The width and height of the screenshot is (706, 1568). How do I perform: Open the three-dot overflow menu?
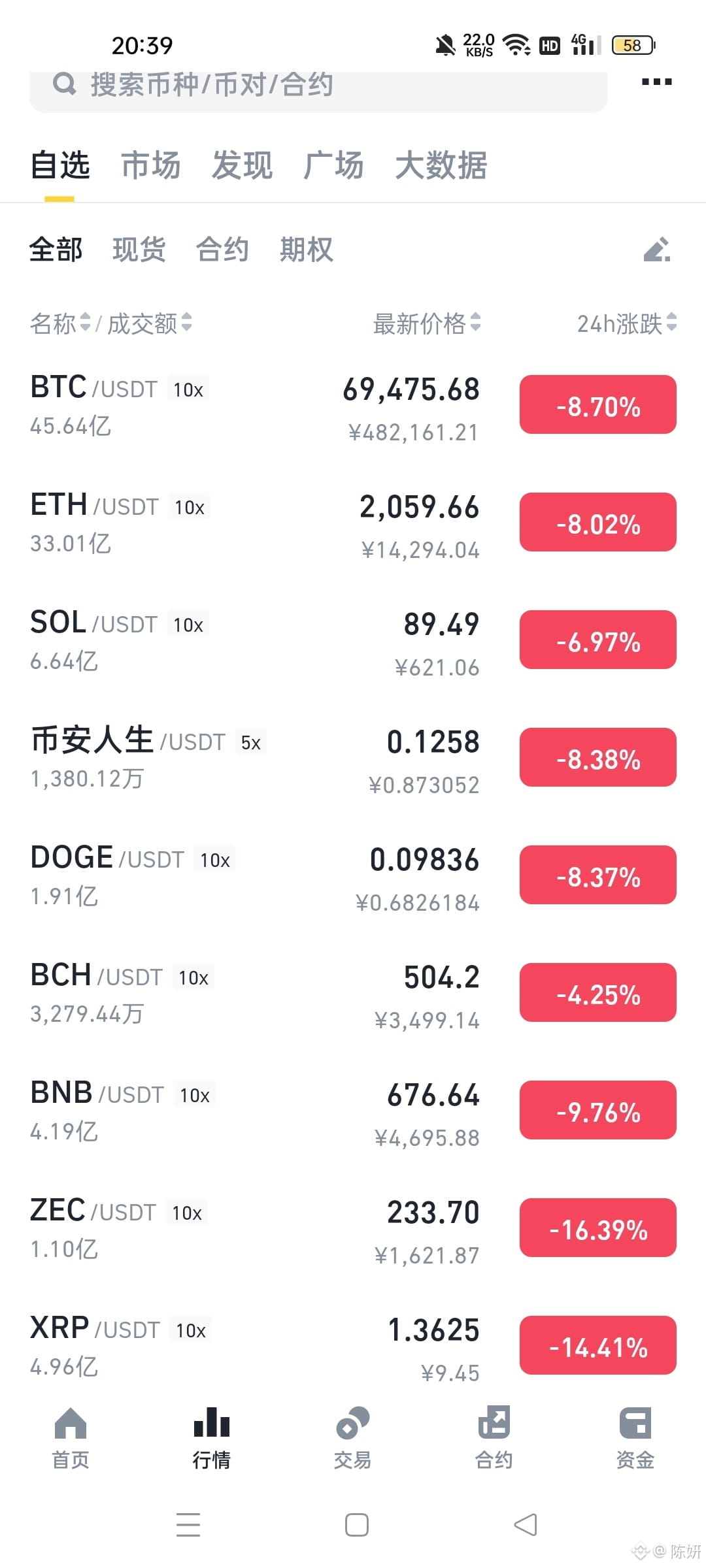(656, 82)
